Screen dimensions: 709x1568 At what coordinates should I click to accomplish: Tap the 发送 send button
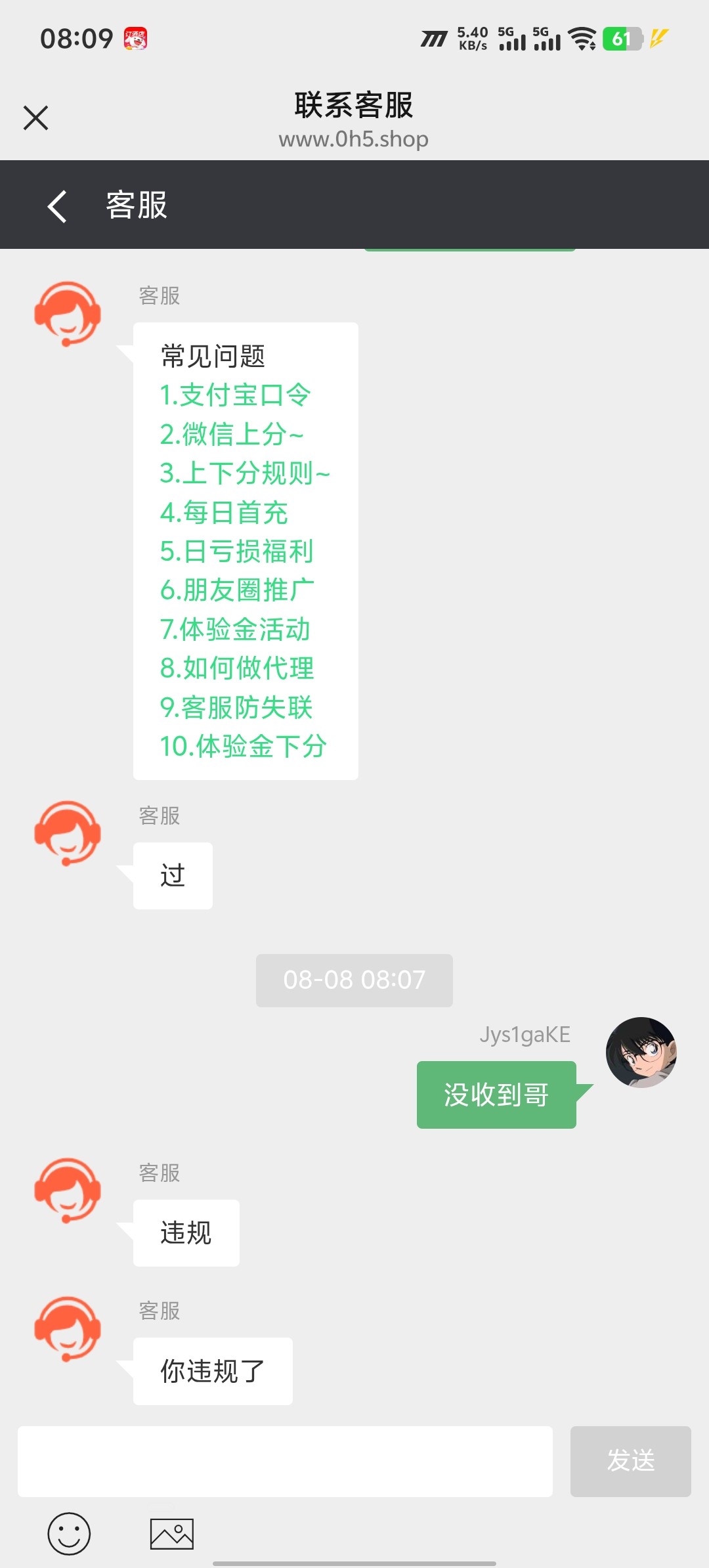630,1461
